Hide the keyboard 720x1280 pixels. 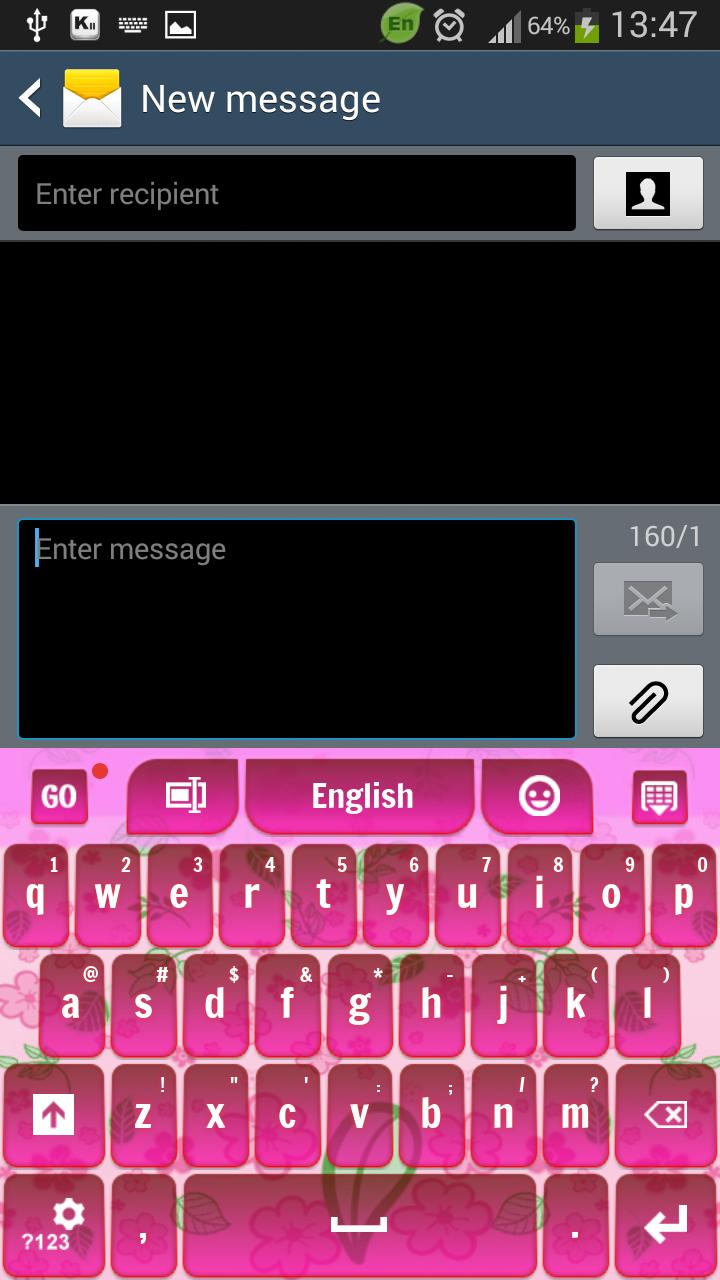point(659,797)
